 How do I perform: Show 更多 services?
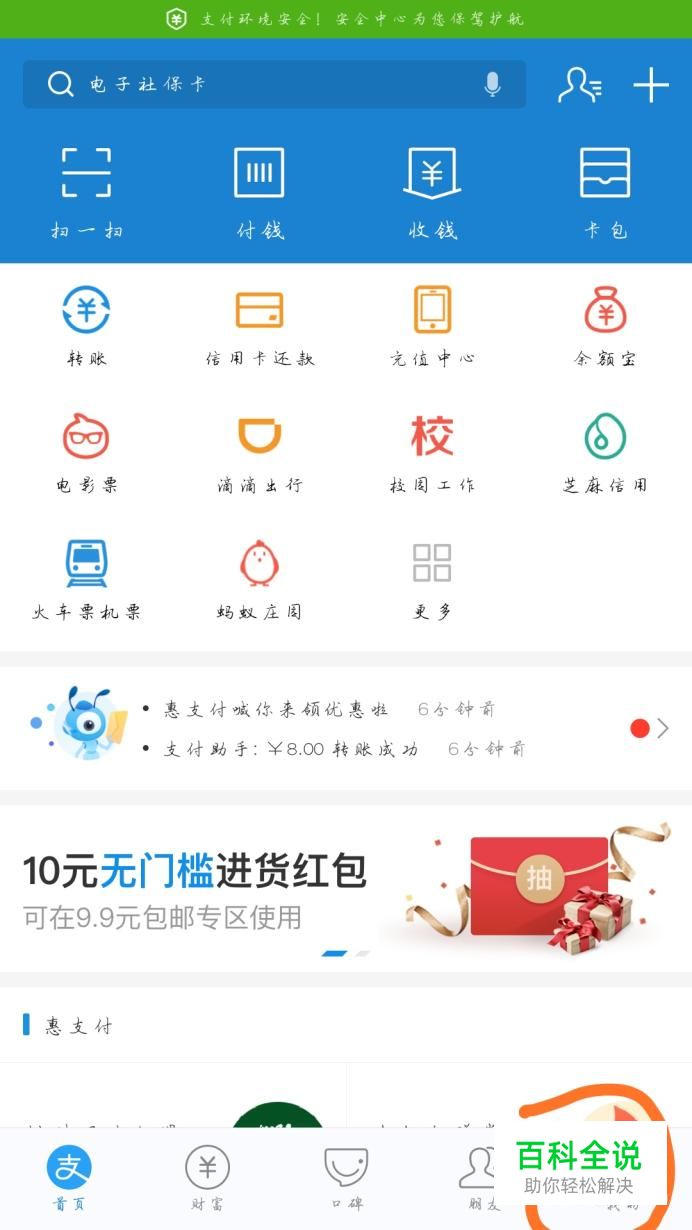pos(432,579)
